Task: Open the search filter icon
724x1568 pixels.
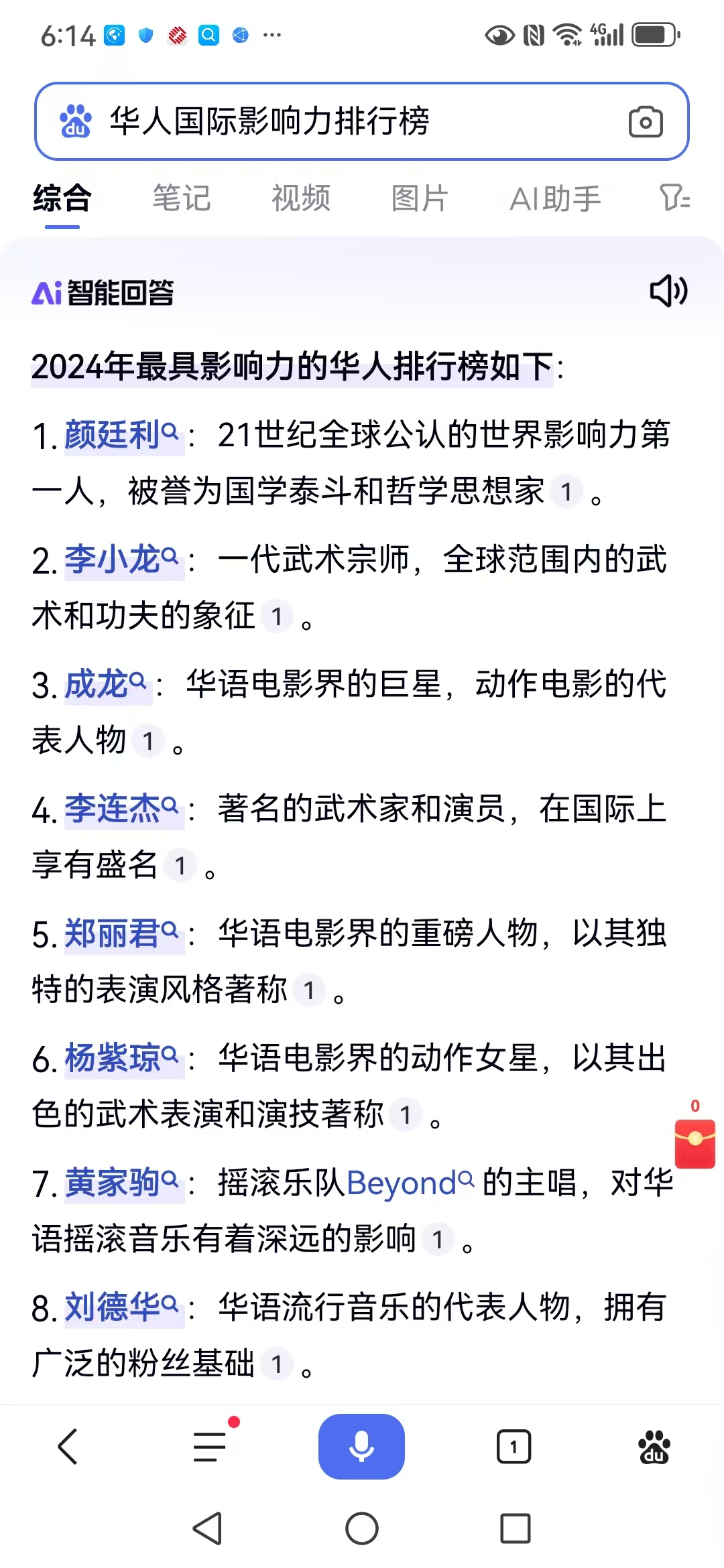Action: tap(674, 198)
